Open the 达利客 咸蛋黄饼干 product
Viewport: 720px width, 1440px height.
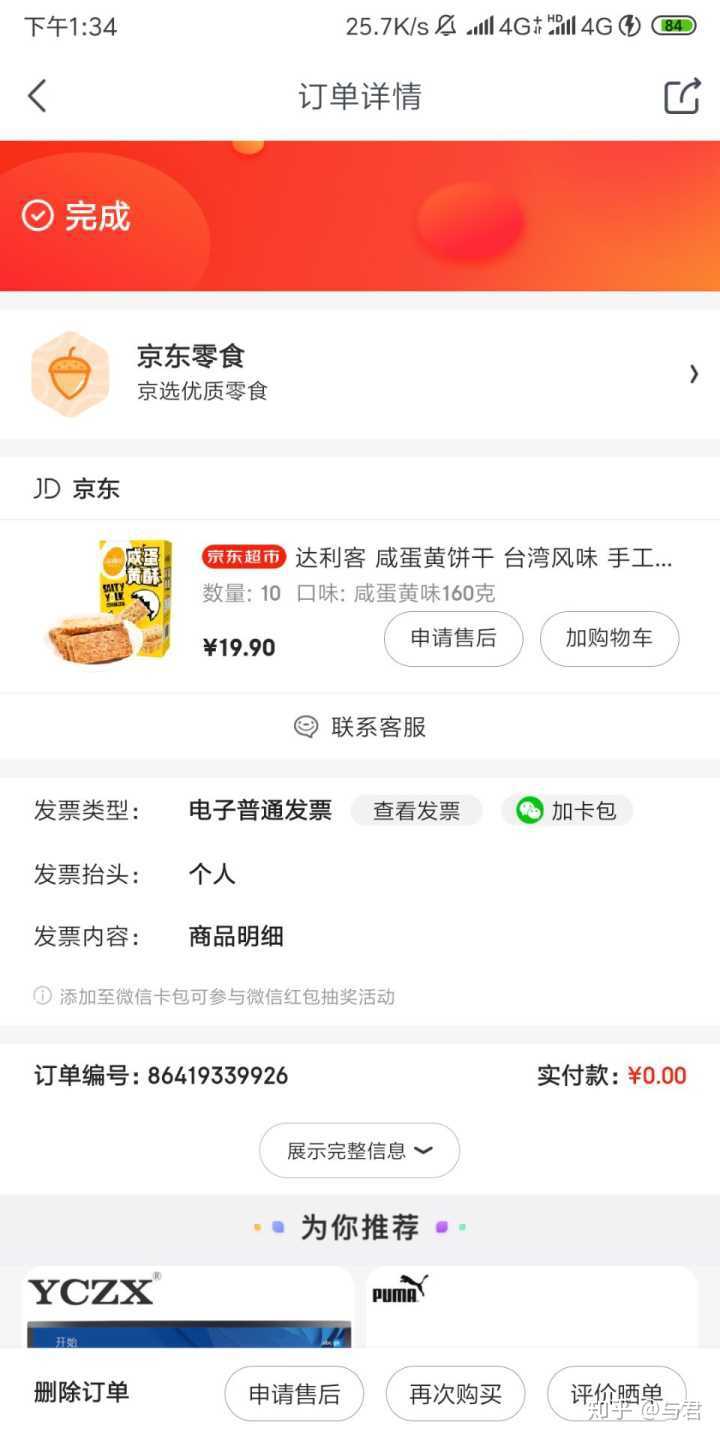click(x=484, y=558)
